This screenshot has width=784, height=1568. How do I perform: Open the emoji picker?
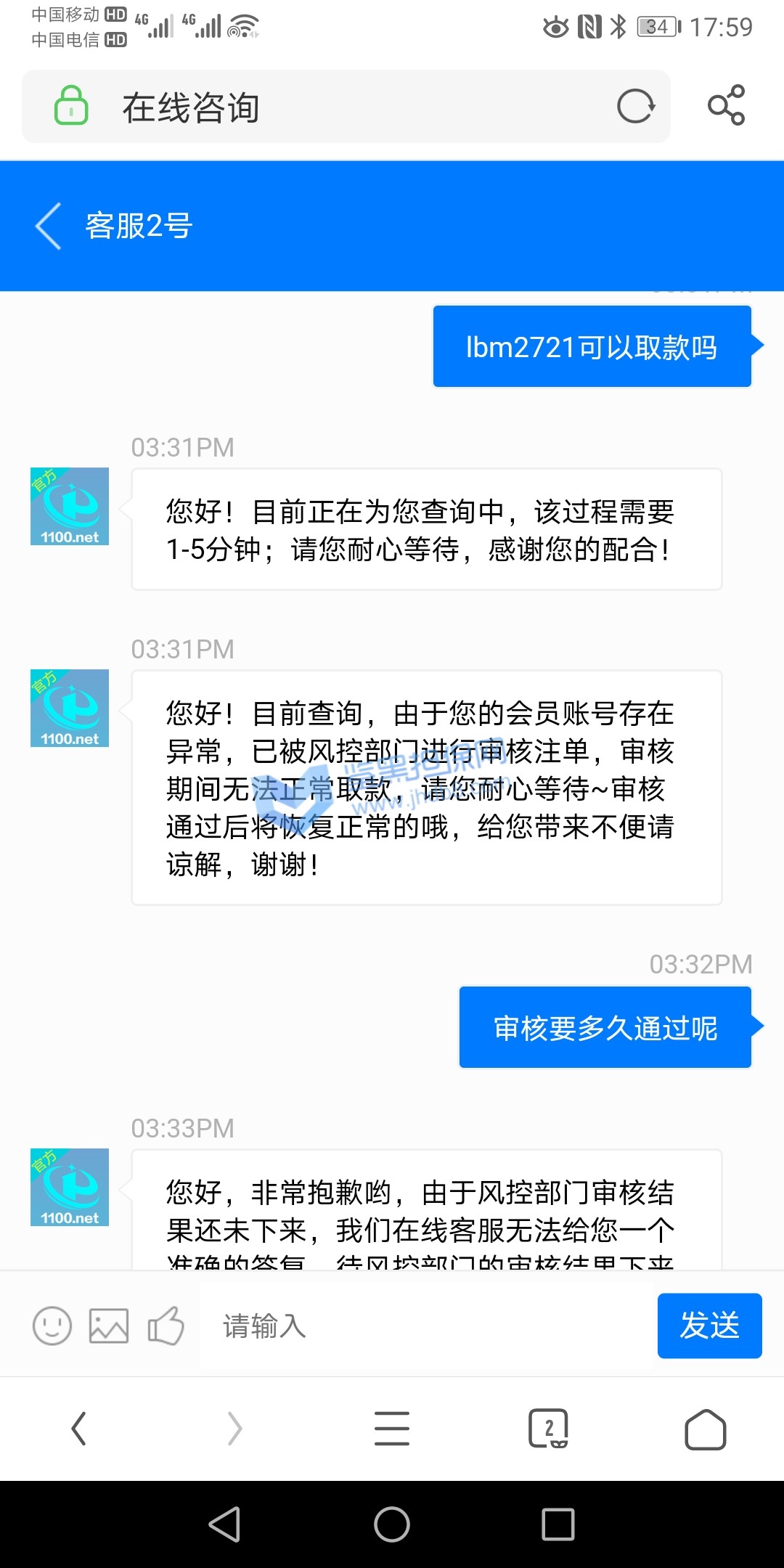pos(52,1326)
